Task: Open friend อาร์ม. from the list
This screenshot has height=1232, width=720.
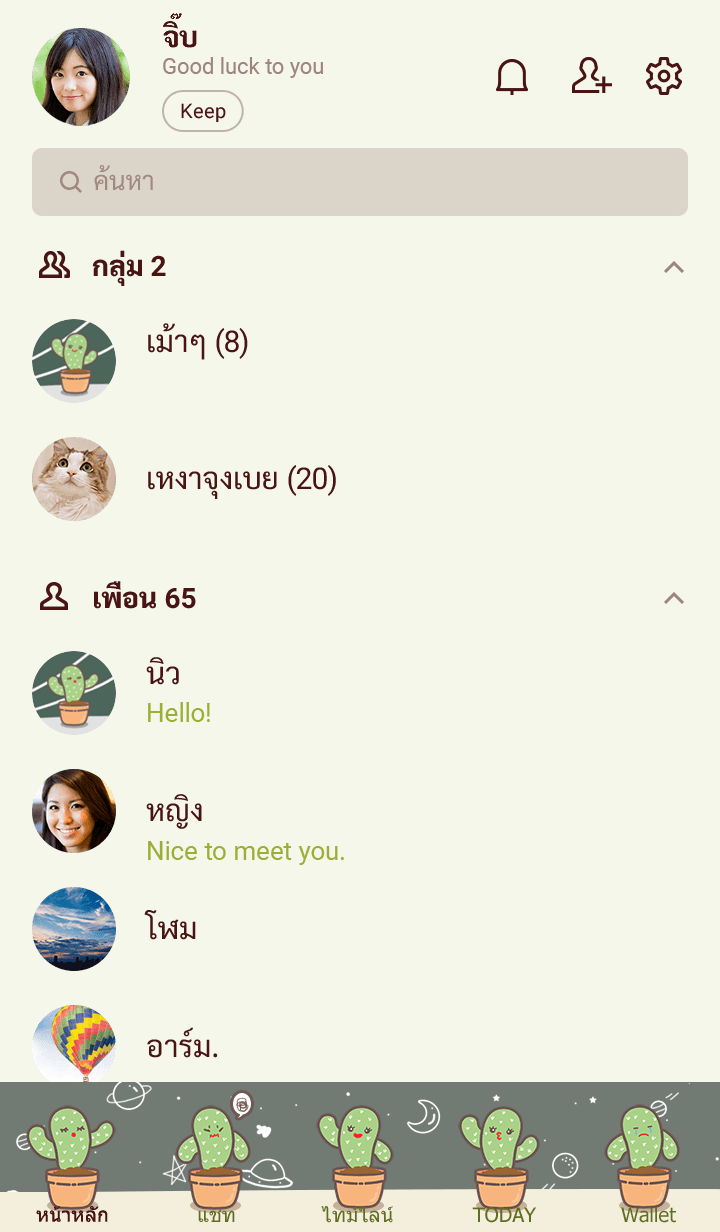Action: pos(182,1046)
